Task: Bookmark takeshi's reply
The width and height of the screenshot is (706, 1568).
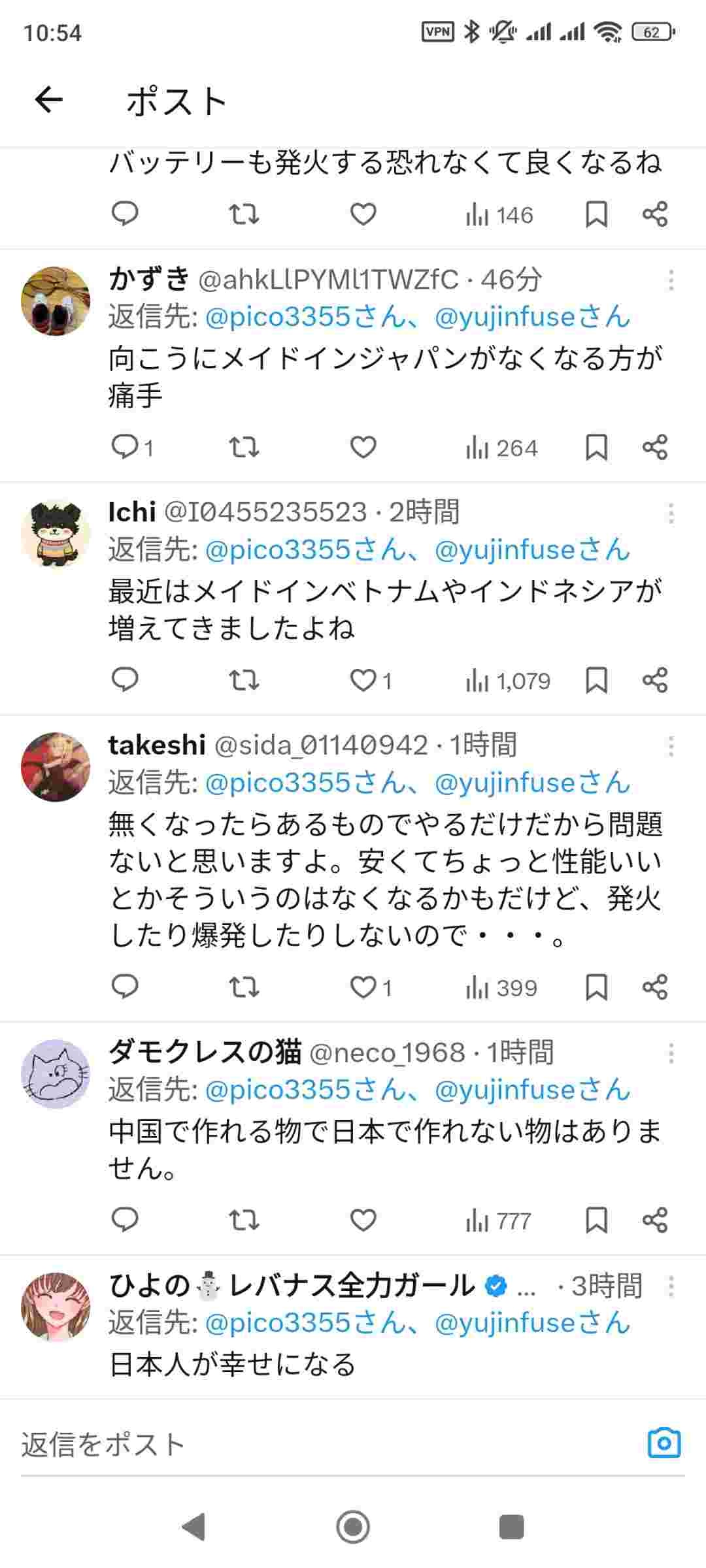Action: pos(596,987)
